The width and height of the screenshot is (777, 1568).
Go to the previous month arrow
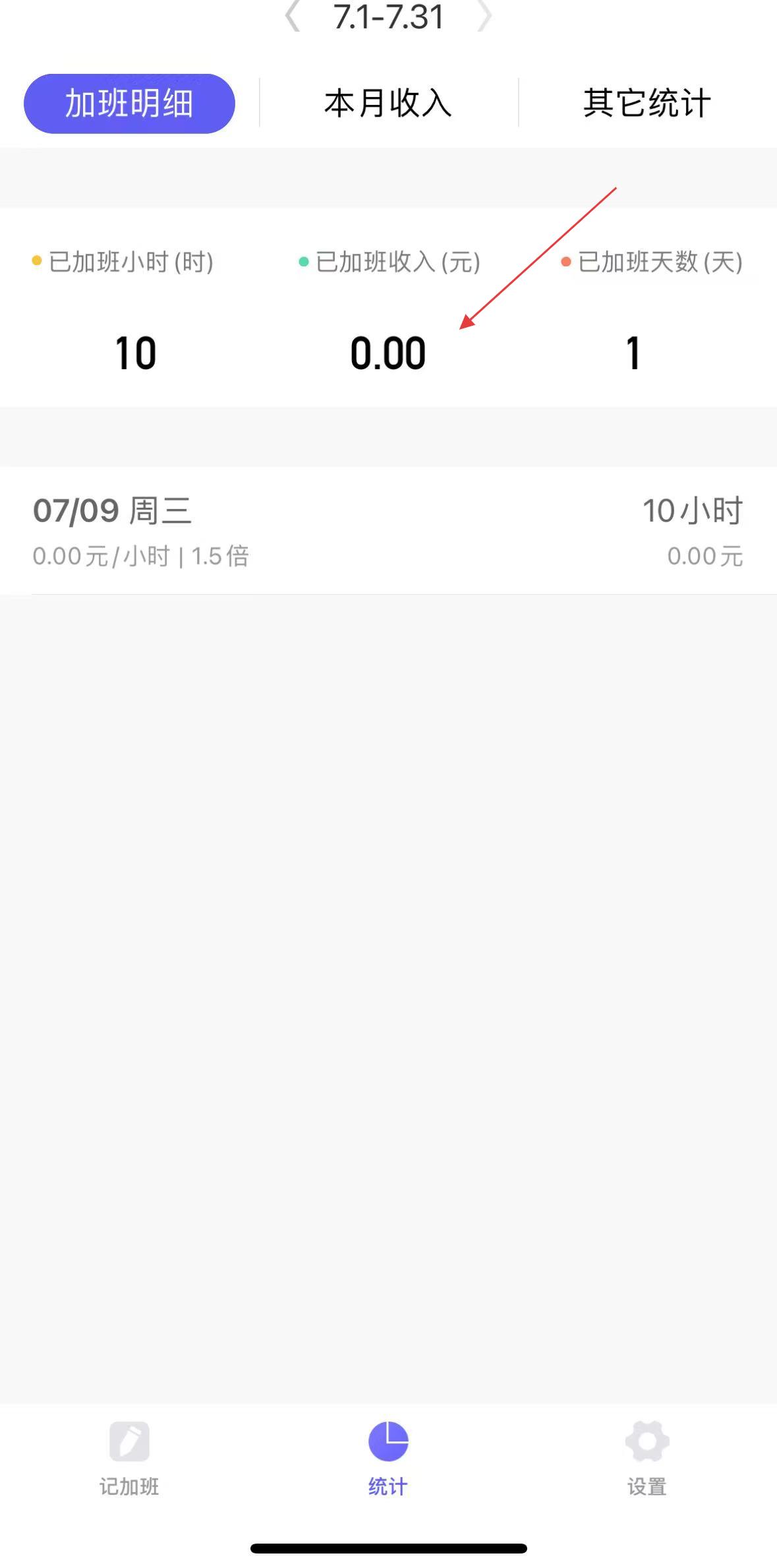293,16
